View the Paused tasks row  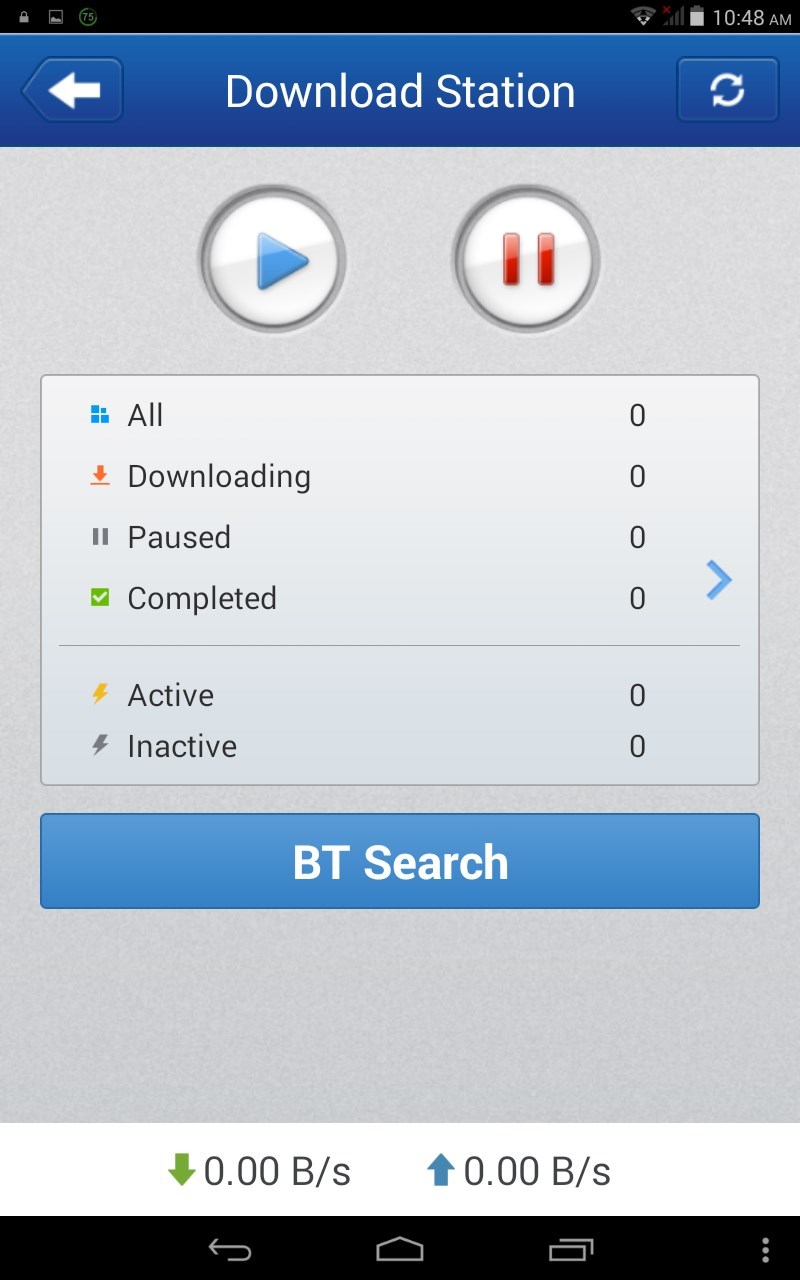point(370,537)
